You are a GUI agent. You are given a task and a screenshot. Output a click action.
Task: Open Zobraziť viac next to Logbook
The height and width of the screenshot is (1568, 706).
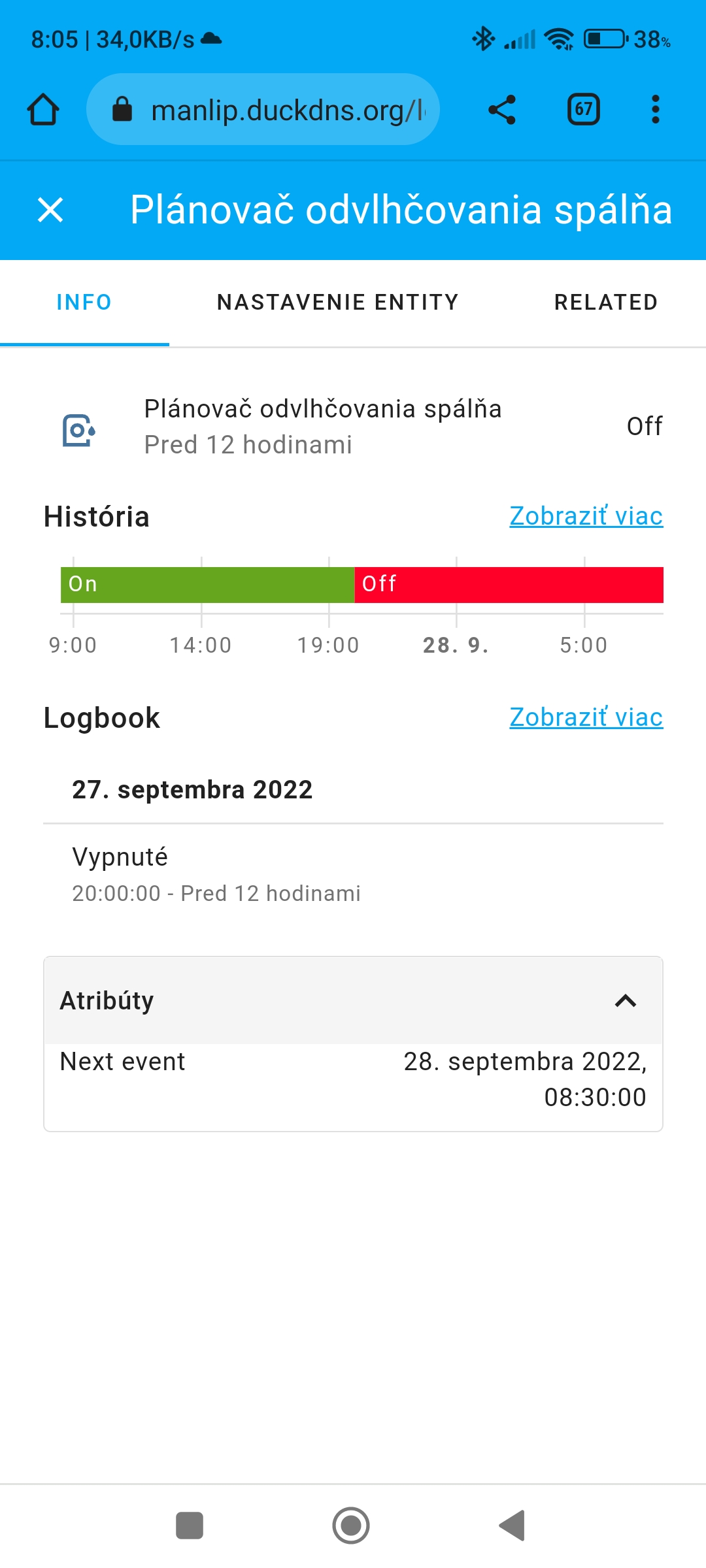586,717
